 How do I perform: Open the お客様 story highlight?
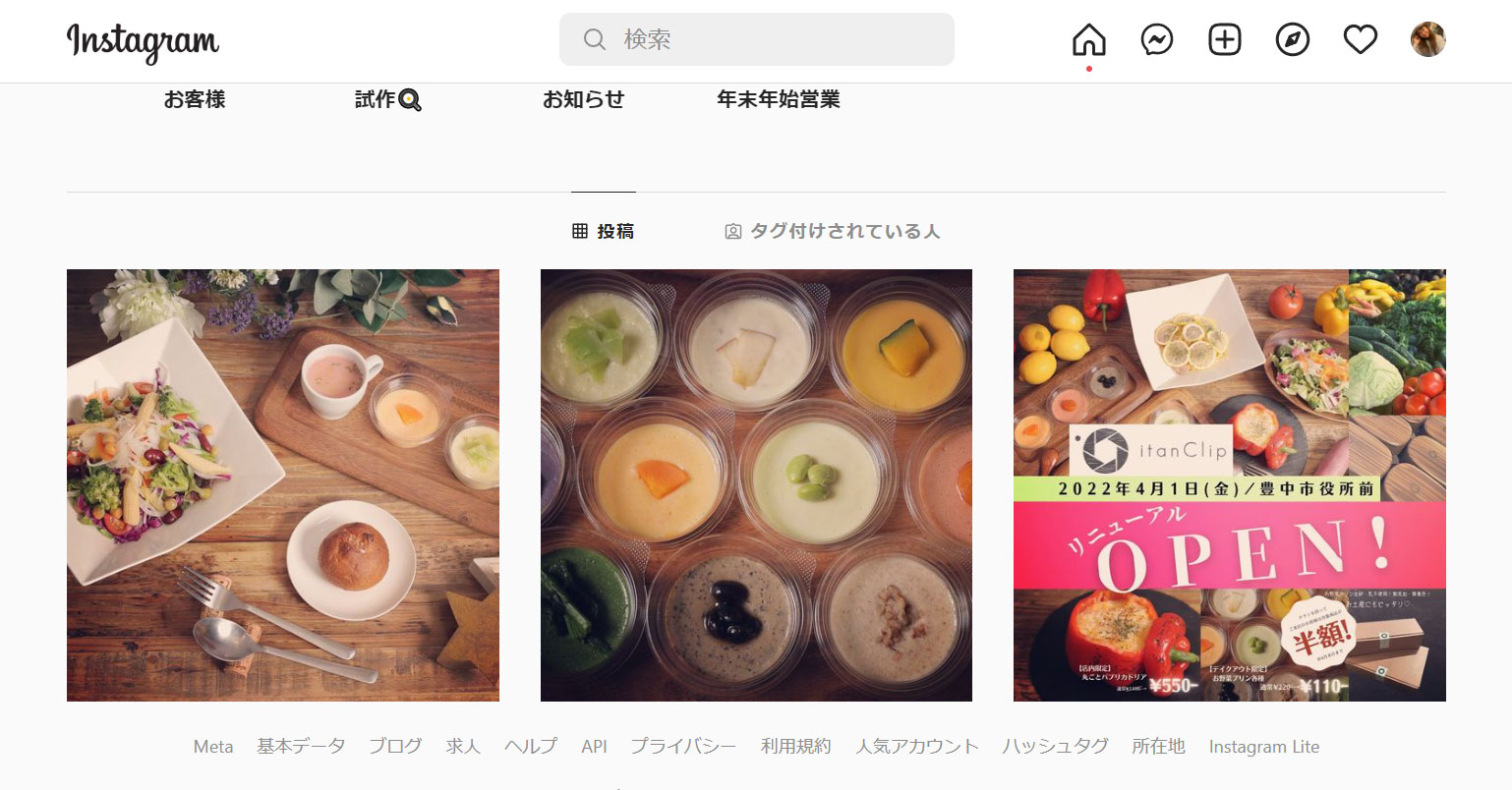click(x=195, y=99)
